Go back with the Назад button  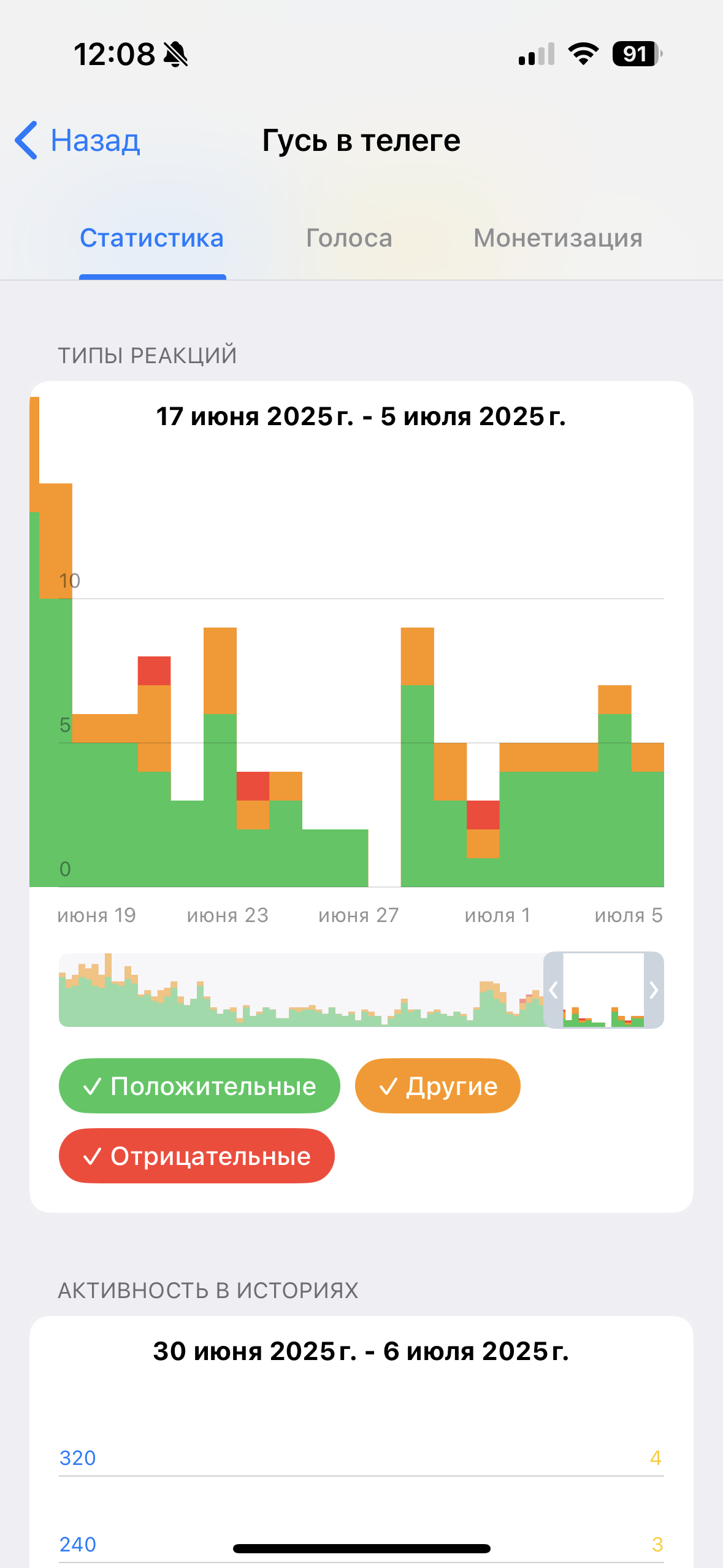(77, 140)
